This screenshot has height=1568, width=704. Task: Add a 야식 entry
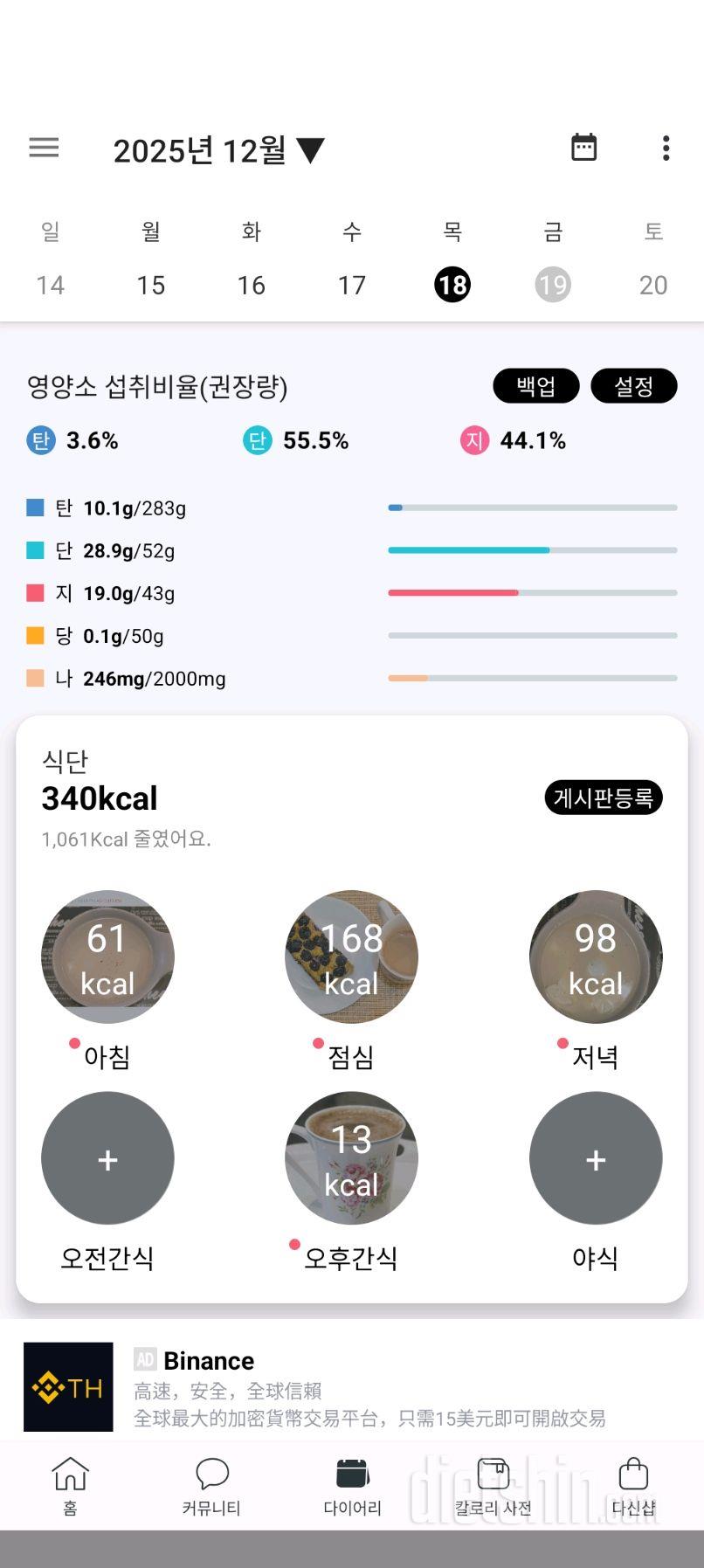595,1158
